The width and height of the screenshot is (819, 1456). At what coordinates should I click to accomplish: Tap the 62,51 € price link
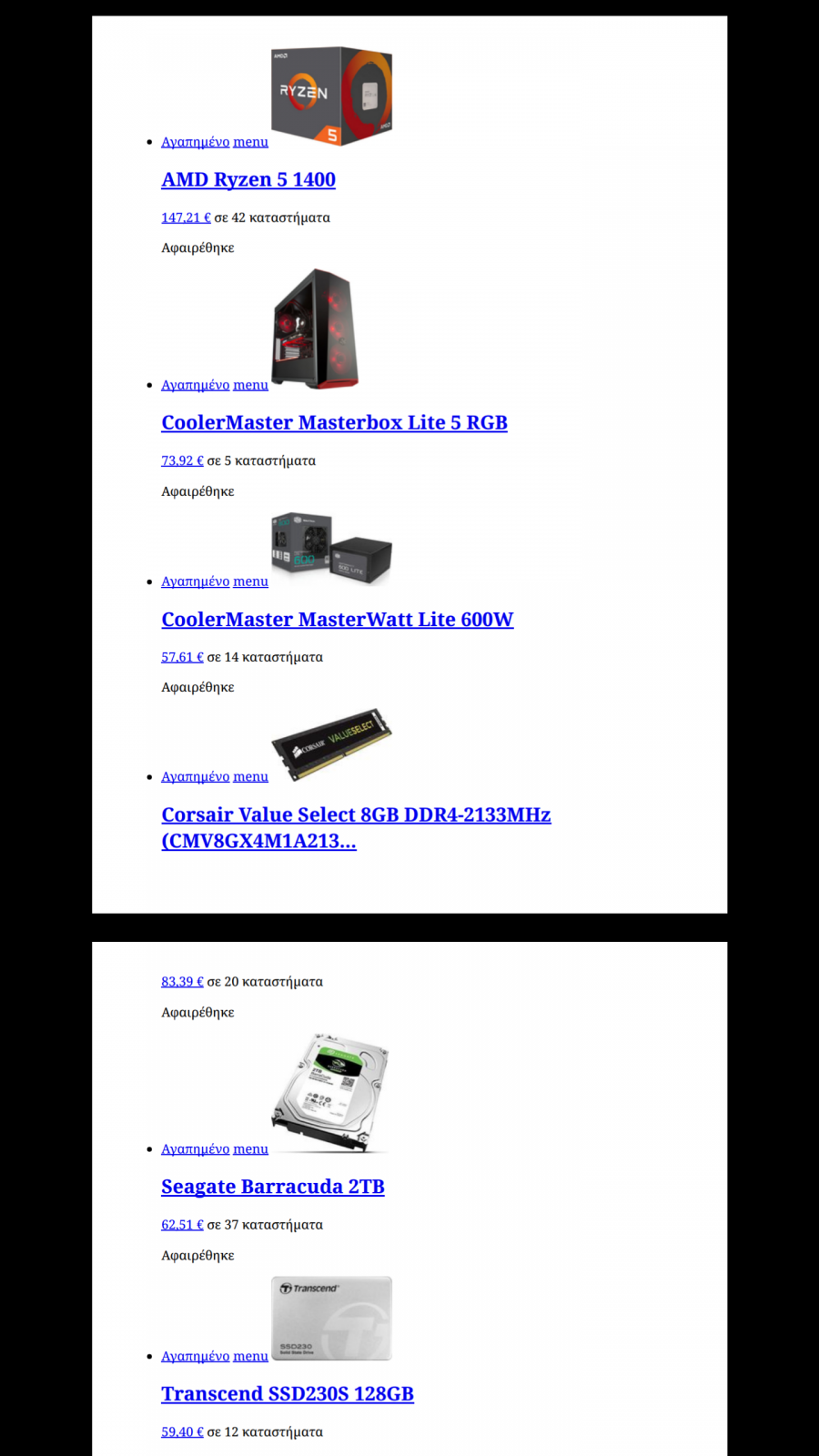[182, 1225]
